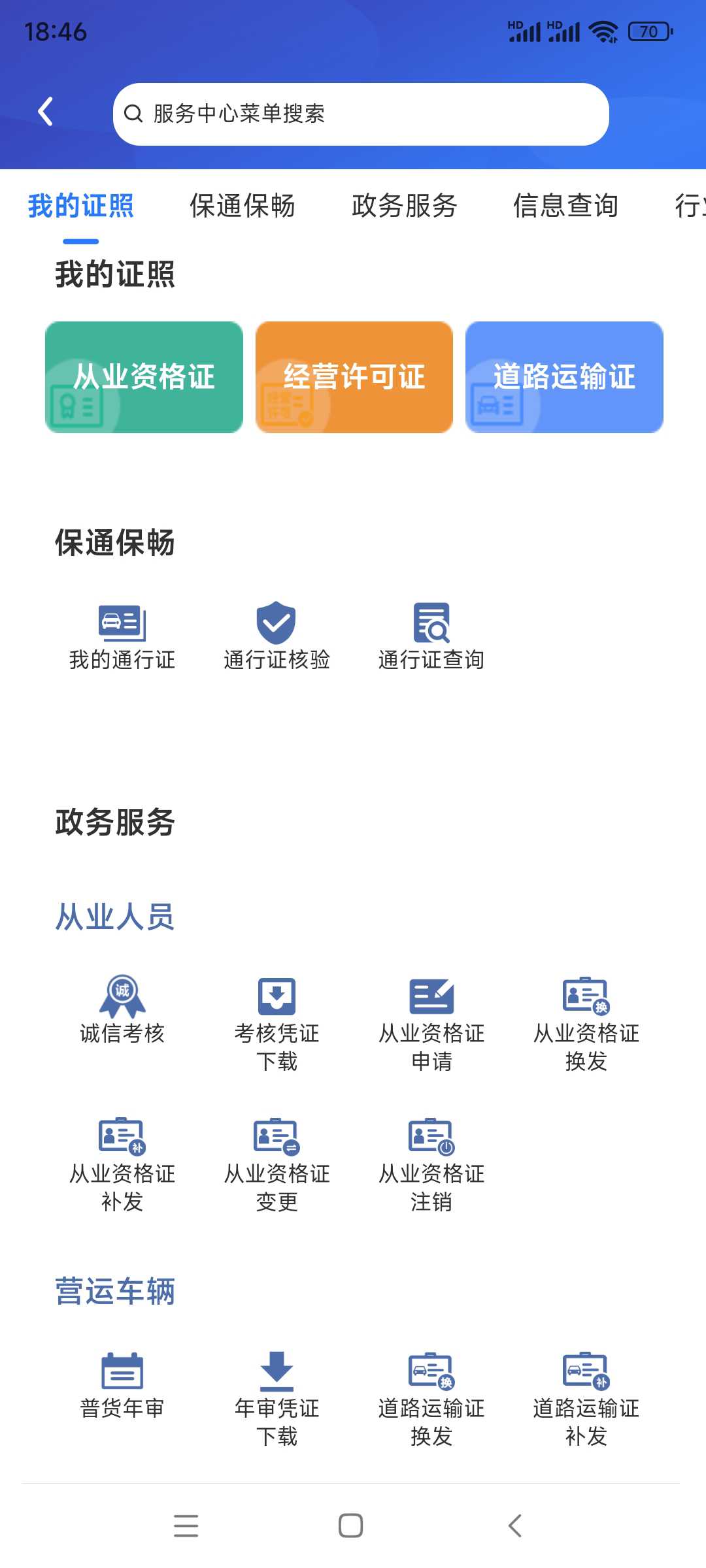Open the 从业资格证 card

144,377
